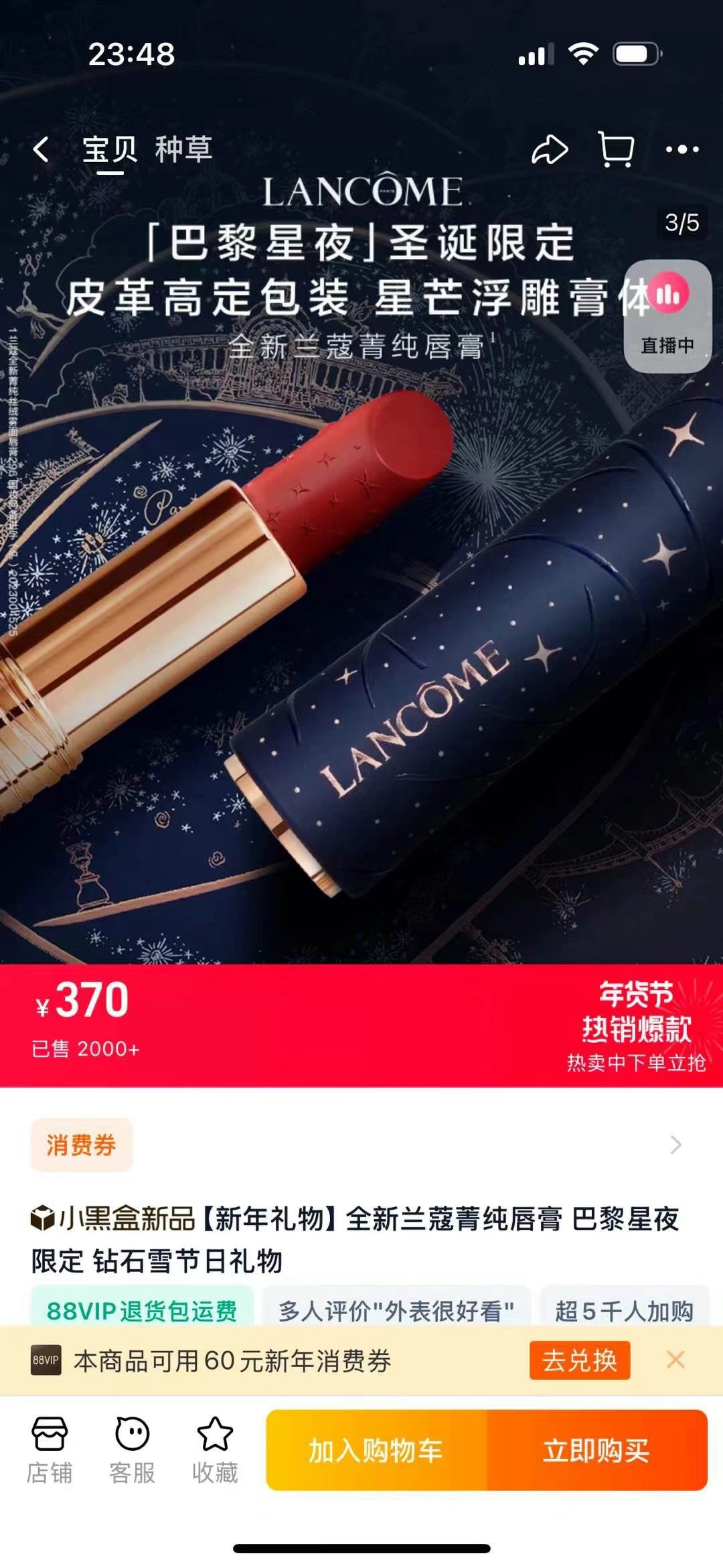Viewport: 723px width, 1568px height.
Task: Open the 年货节 热销爆款 promotion banner
Action: click(x=636, y=1025)
